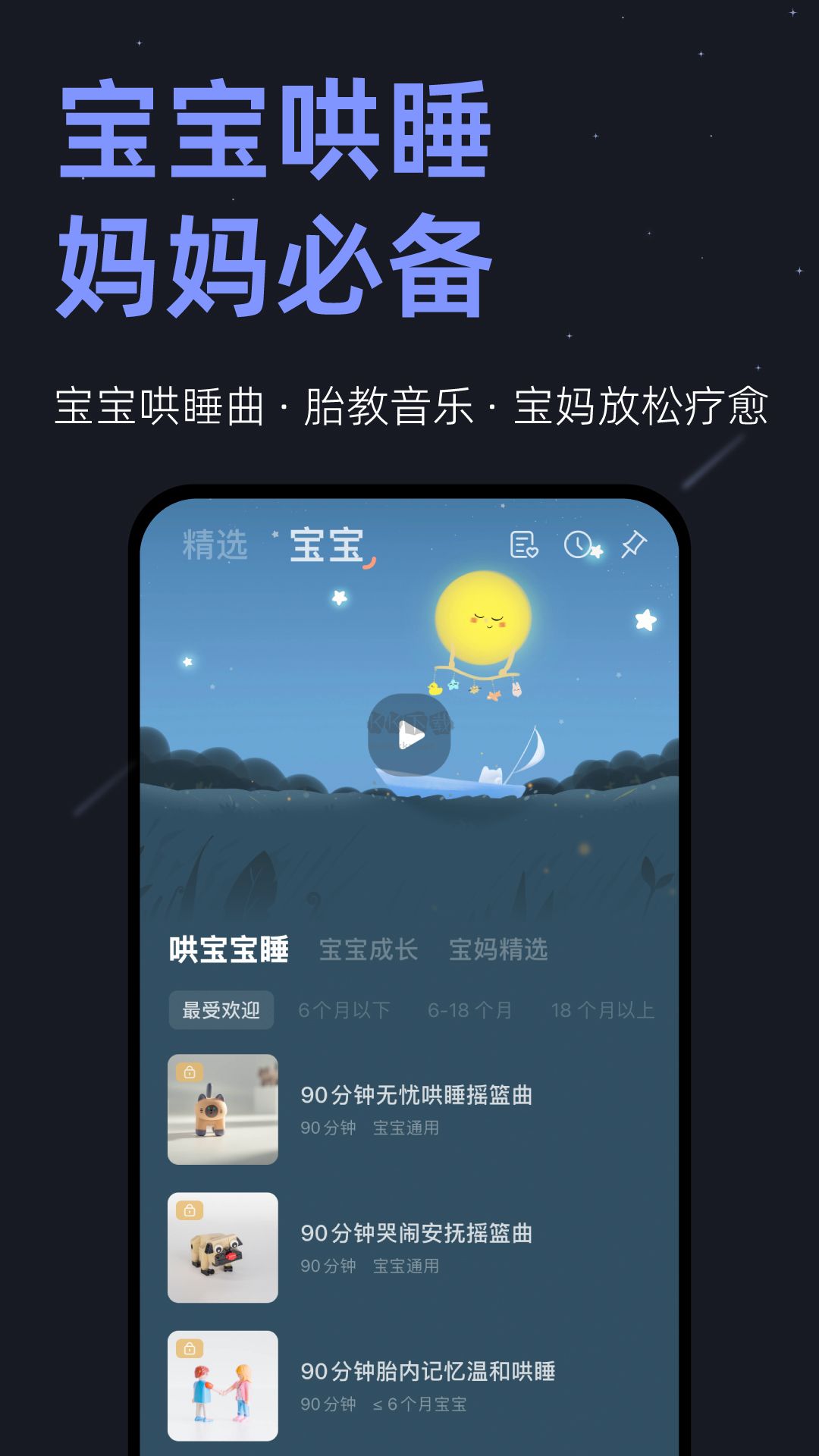Viewport: 819px width, 1456px height.
Task: Enable the 6个月以下 age filter
Action: pos(343,1009)
